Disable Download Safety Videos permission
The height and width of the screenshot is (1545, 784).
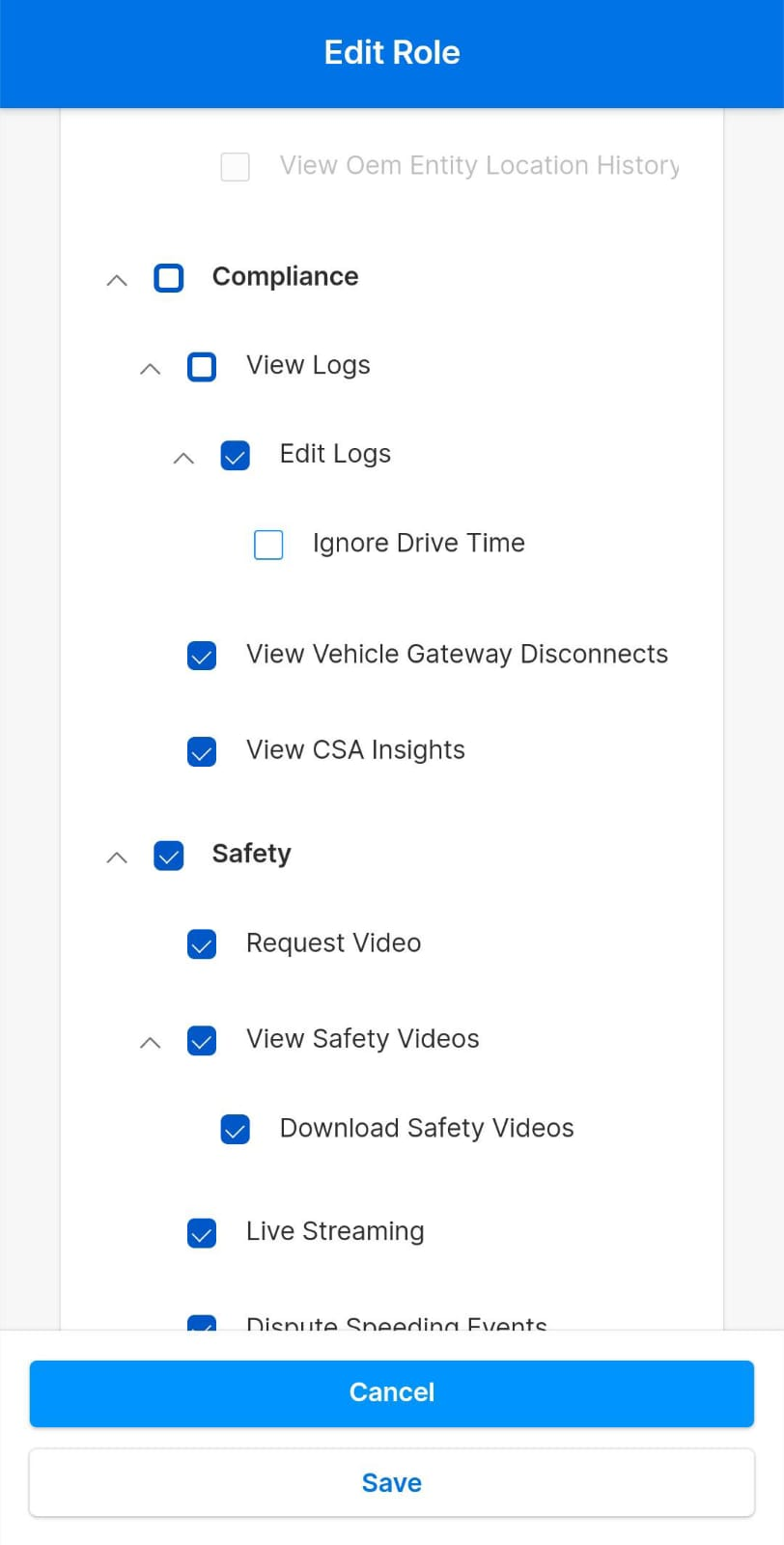click(236, 1130)
